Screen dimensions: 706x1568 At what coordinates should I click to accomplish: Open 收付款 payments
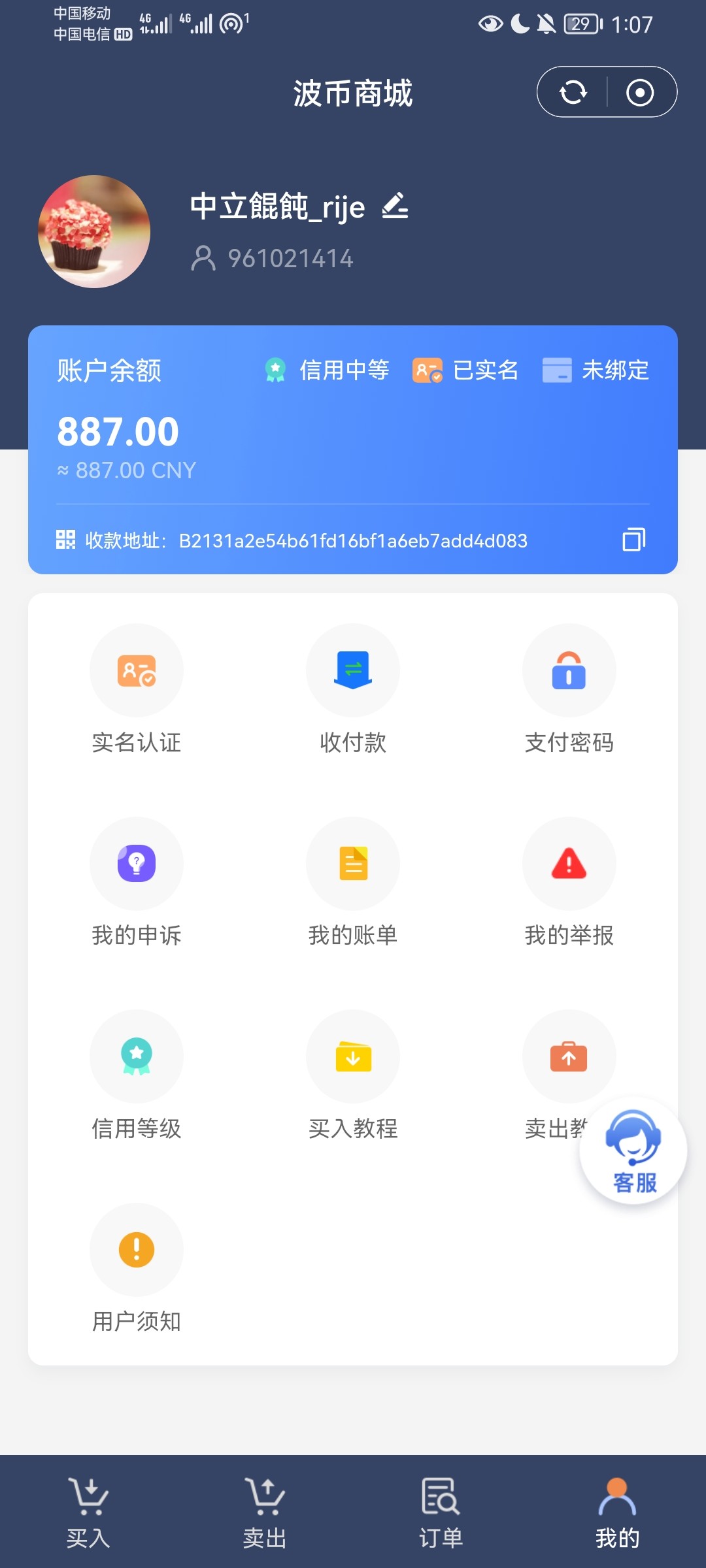click(x=353, y=671)
